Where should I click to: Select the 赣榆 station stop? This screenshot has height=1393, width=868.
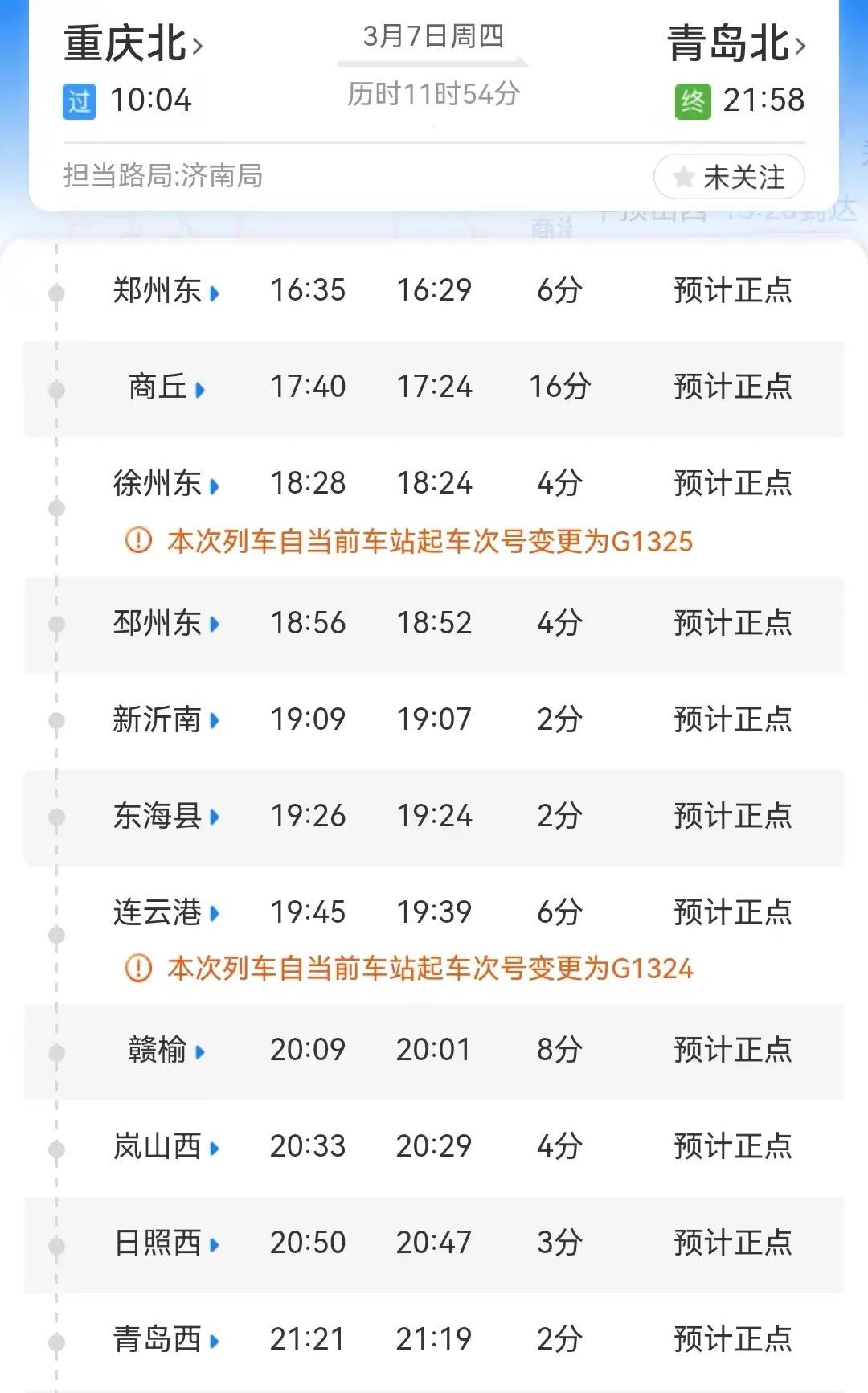166,1050
